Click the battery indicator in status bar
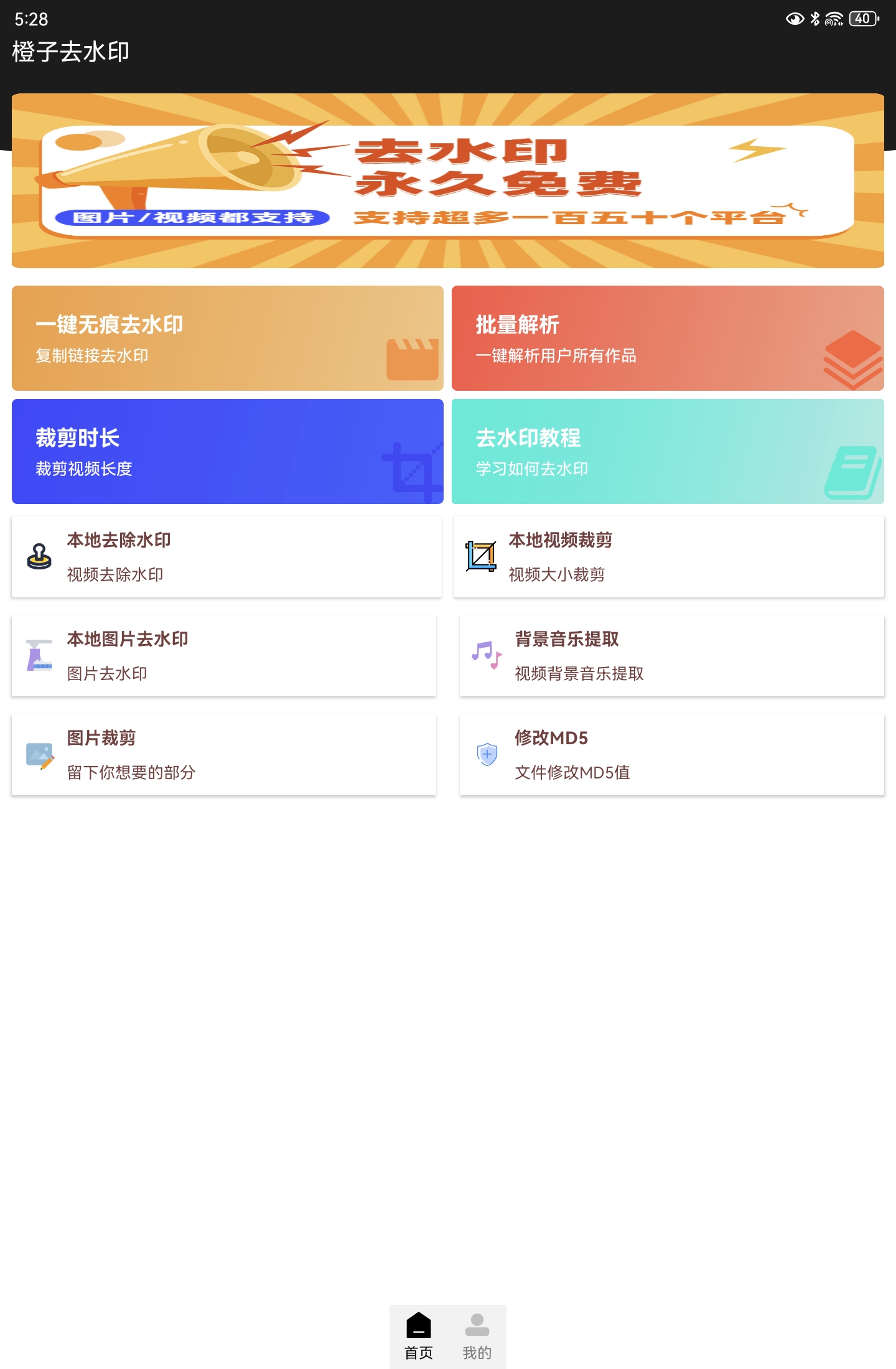This screenshot has height=1369, width=896. pyautogui.click(x=862, y=19)
